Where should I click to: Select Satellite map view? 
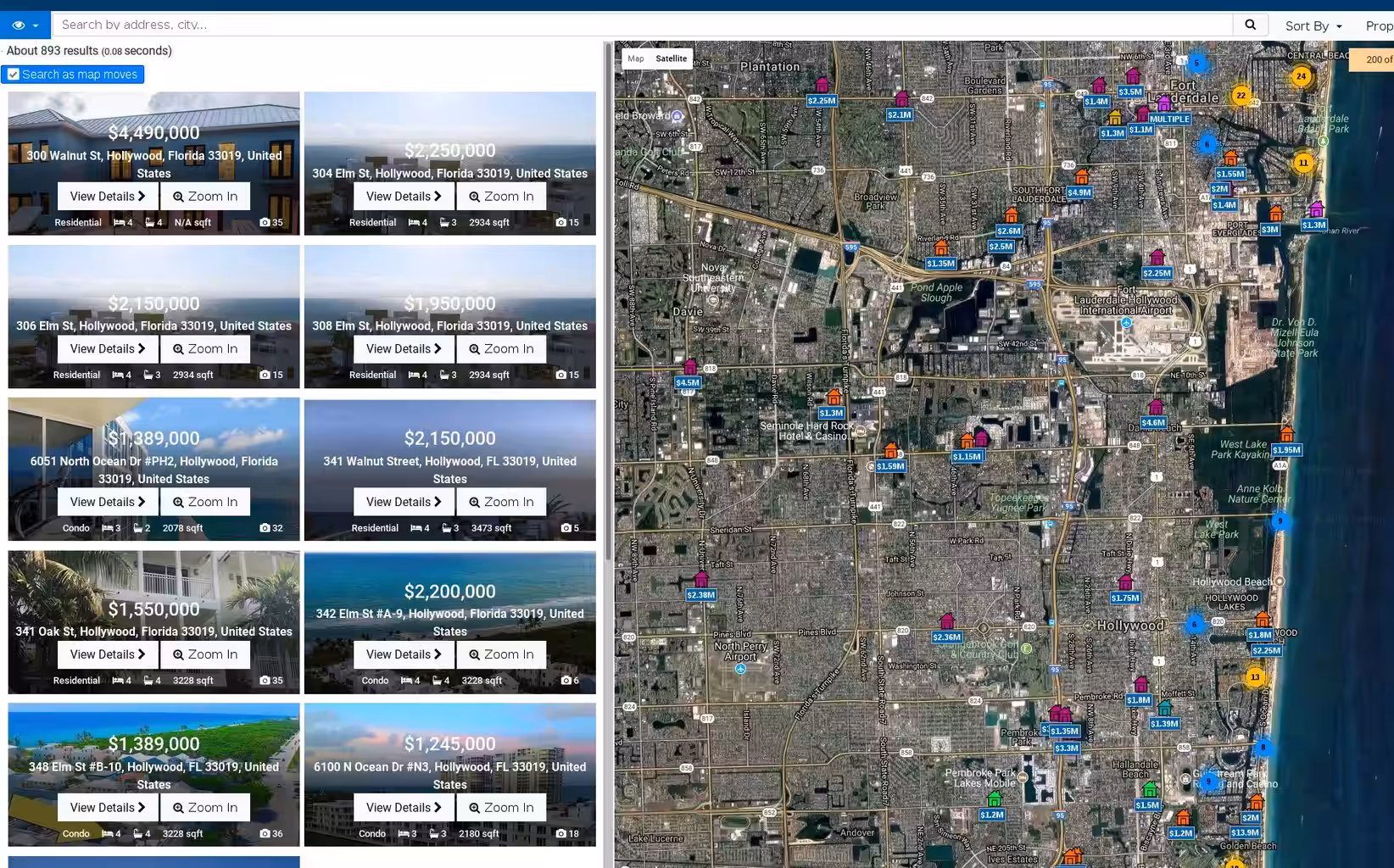pos(671,58)
